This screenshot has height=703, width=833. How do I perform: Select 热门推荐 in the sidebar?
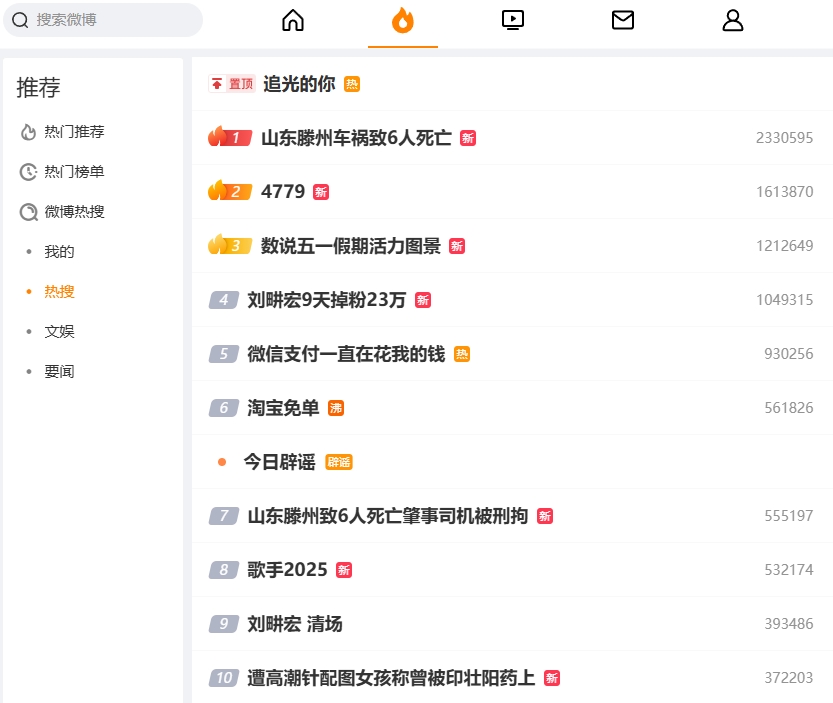point(74,132)
